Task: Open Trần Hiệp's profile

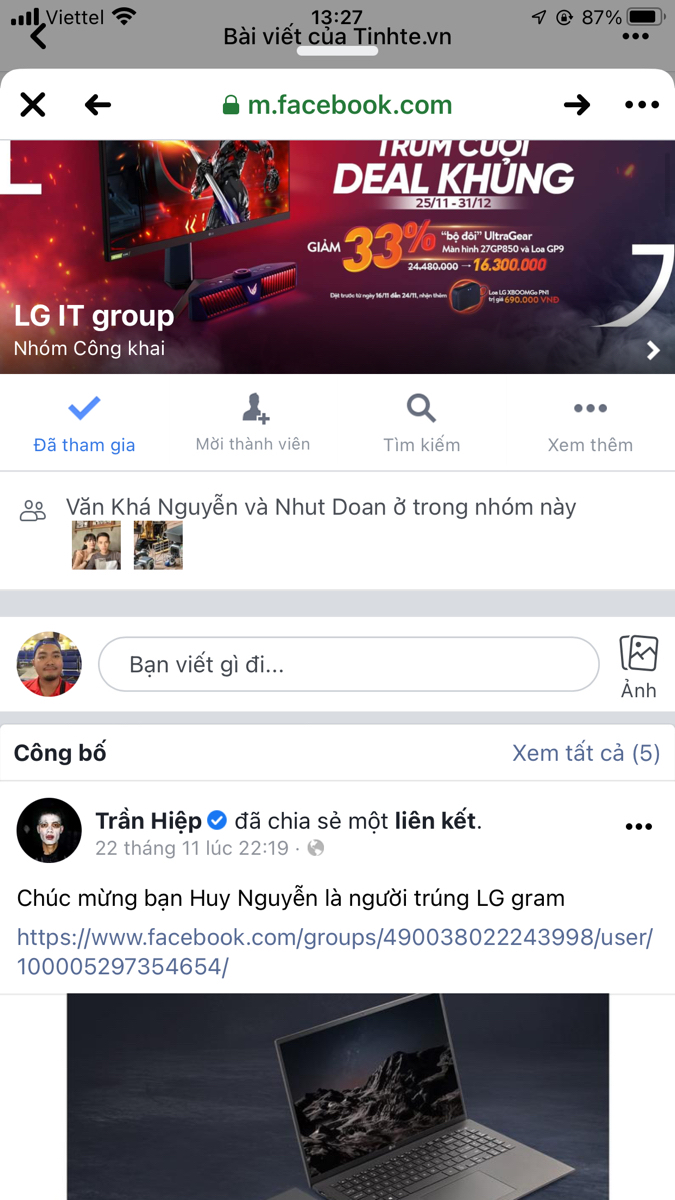Action: [149, 821]
